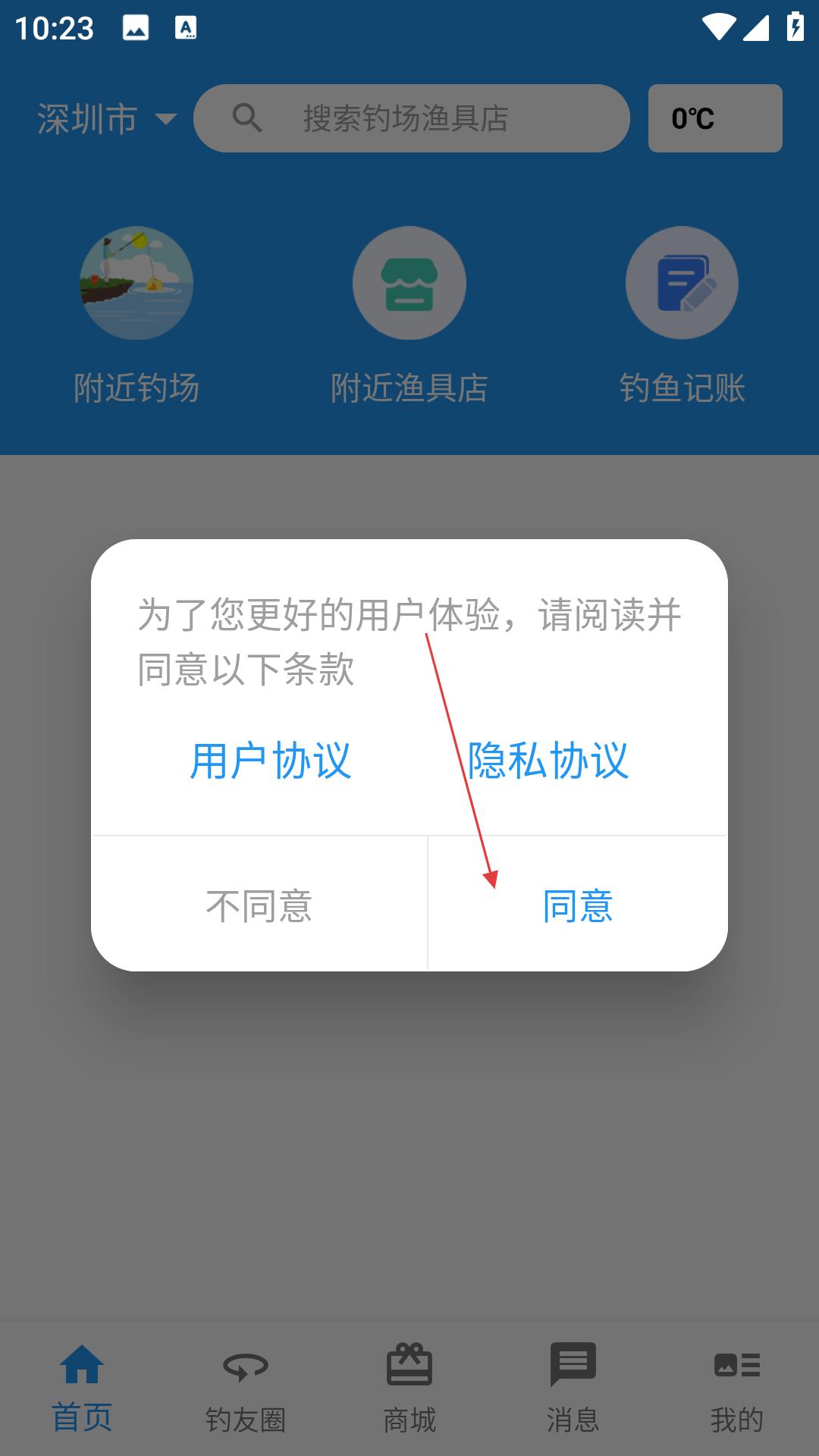Open the 用户协议 link
The height and width of the screenshot is (1456, 819).
click(271, 761)
